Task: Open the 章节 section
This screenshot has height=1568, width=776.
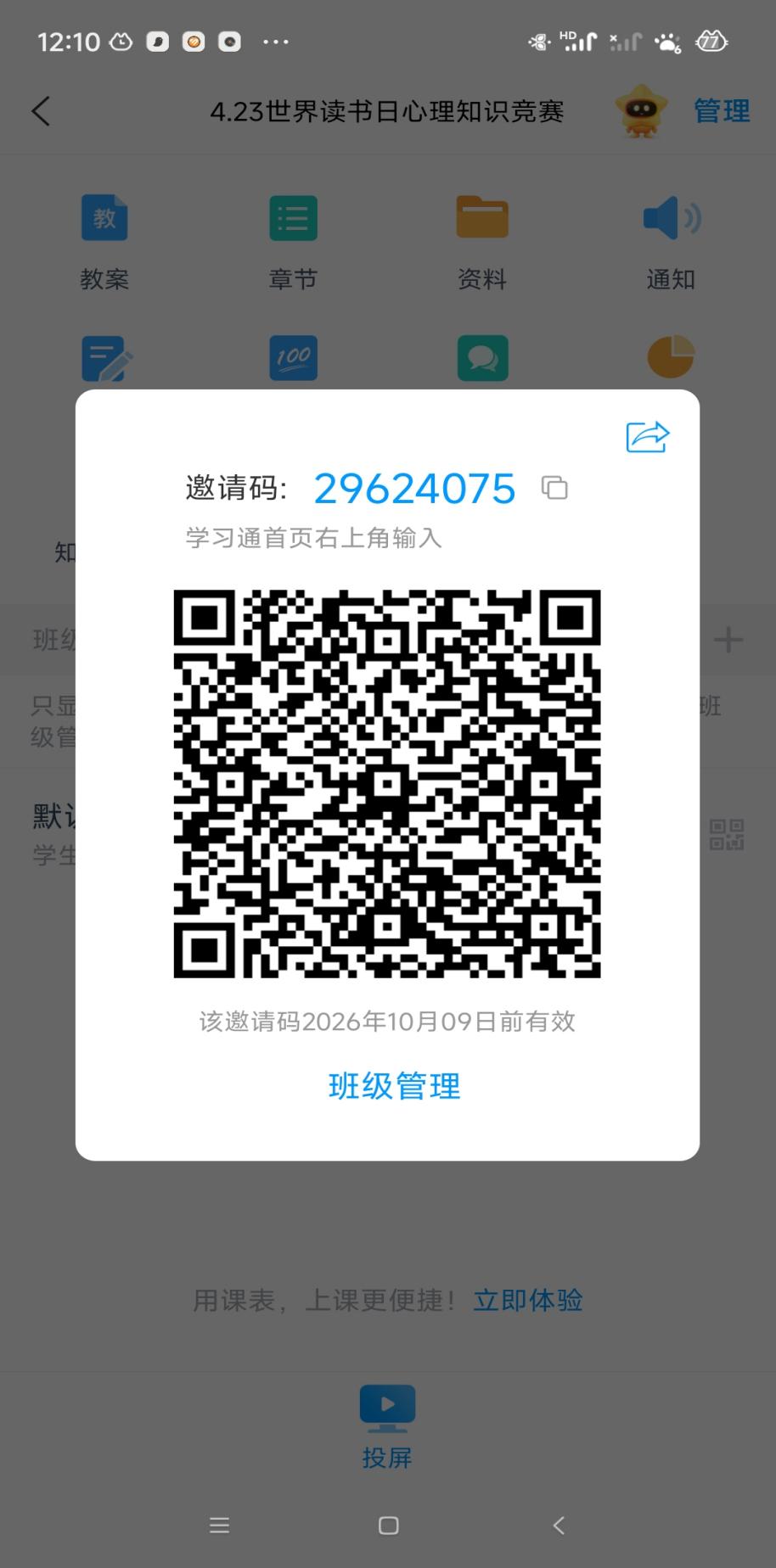Action: coord(293,240)
